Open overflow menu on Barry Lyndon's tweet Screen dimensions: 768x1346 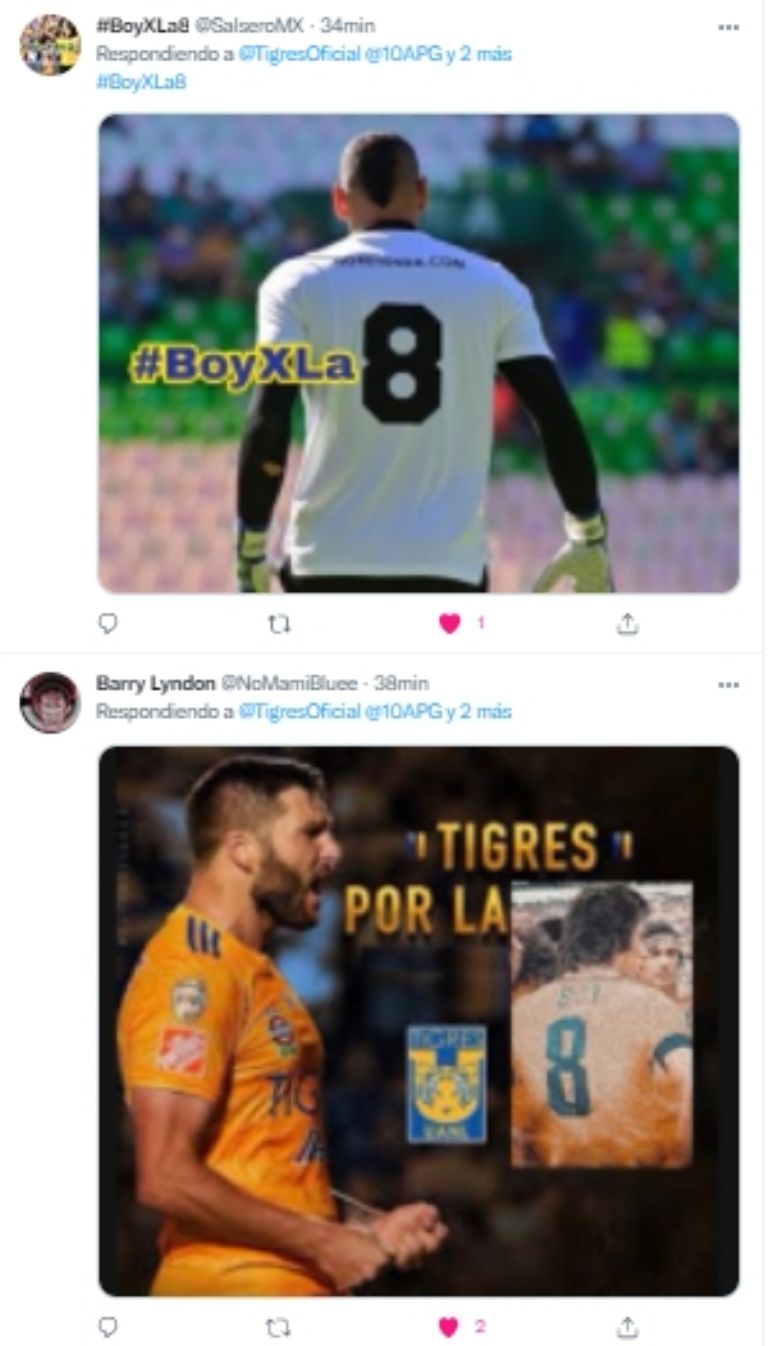728,685
